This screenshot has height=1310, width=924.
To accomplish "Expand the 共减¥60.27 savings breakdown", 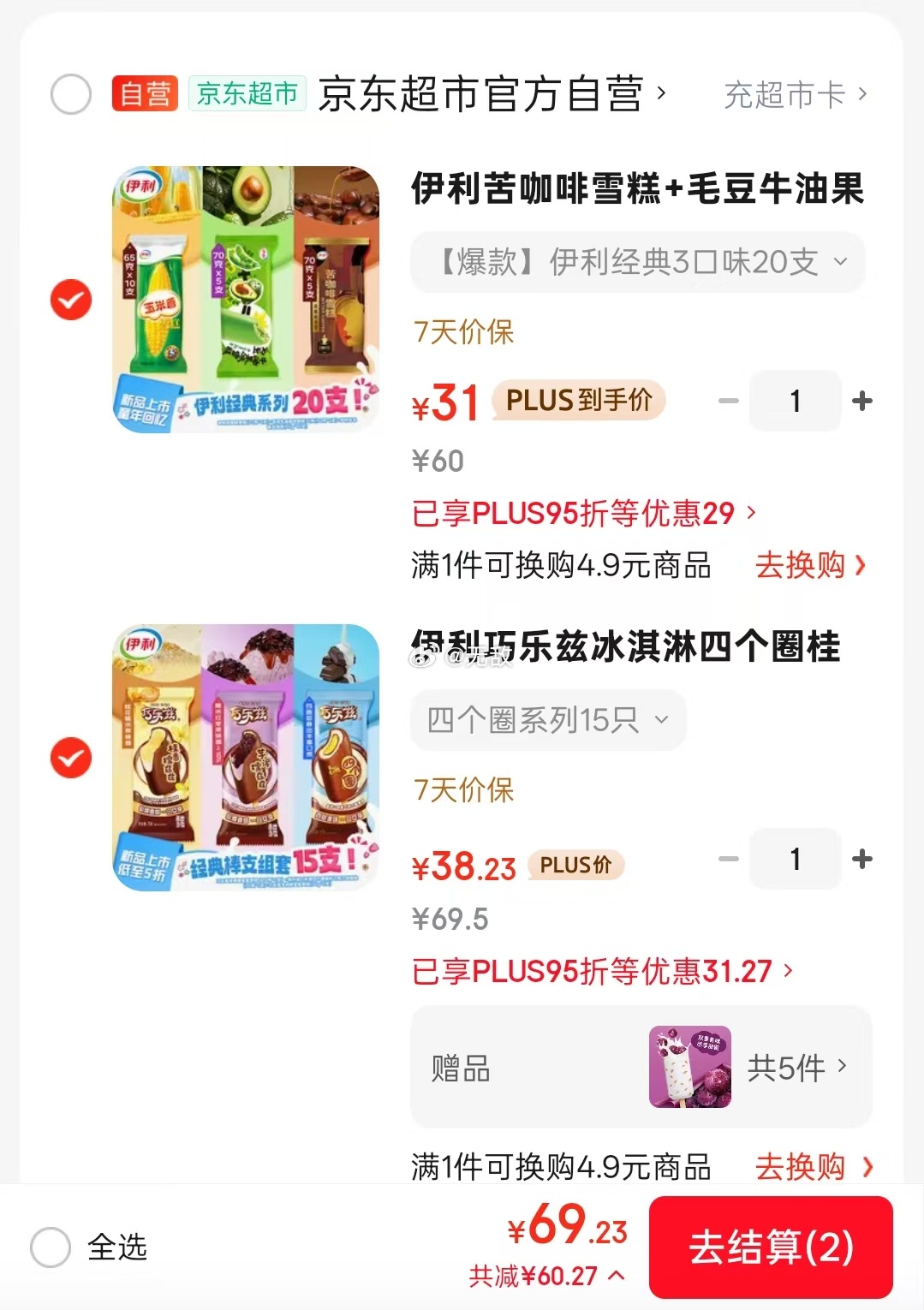I will [546, 1276].
